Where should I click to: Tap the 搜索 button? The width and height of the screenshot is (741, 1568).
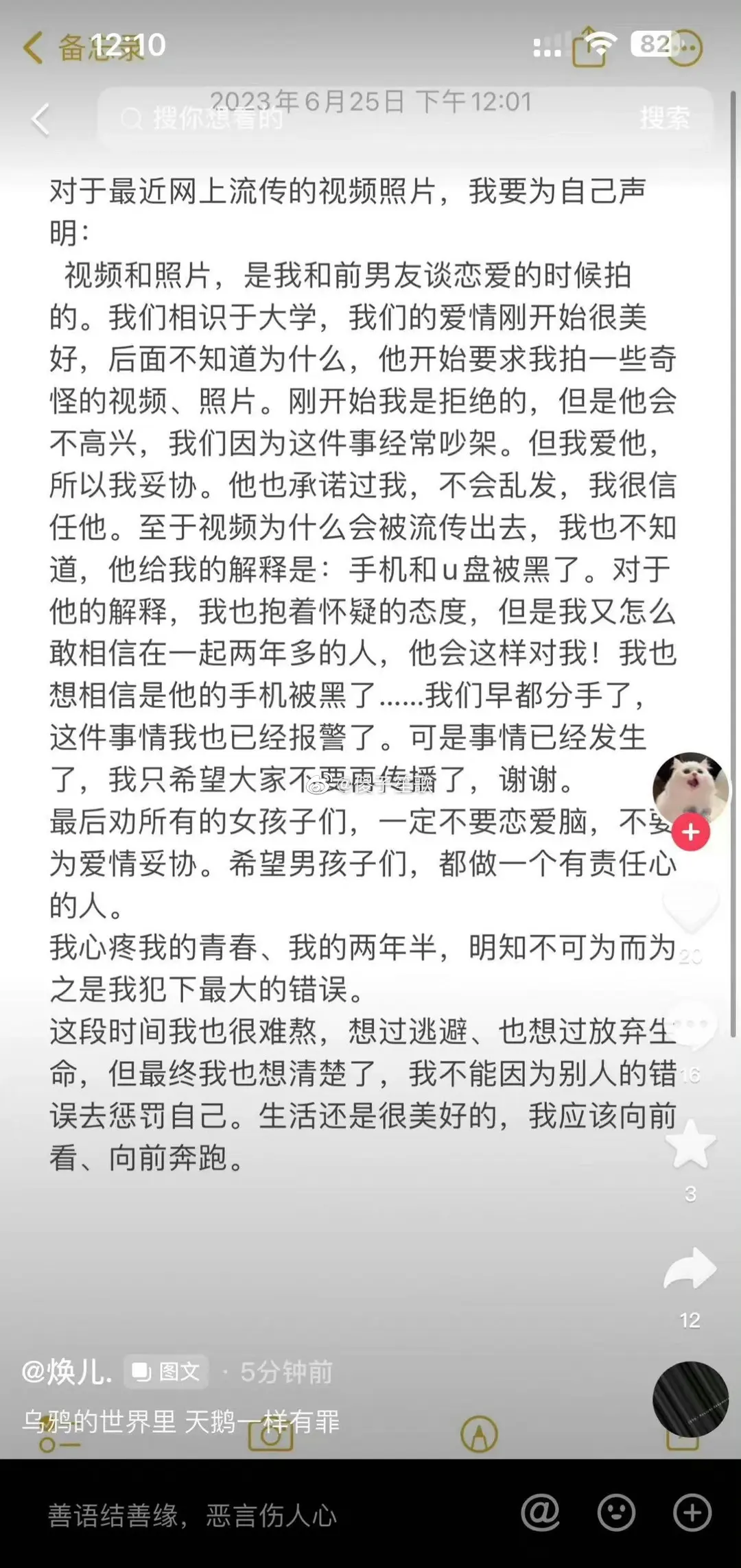664,119
